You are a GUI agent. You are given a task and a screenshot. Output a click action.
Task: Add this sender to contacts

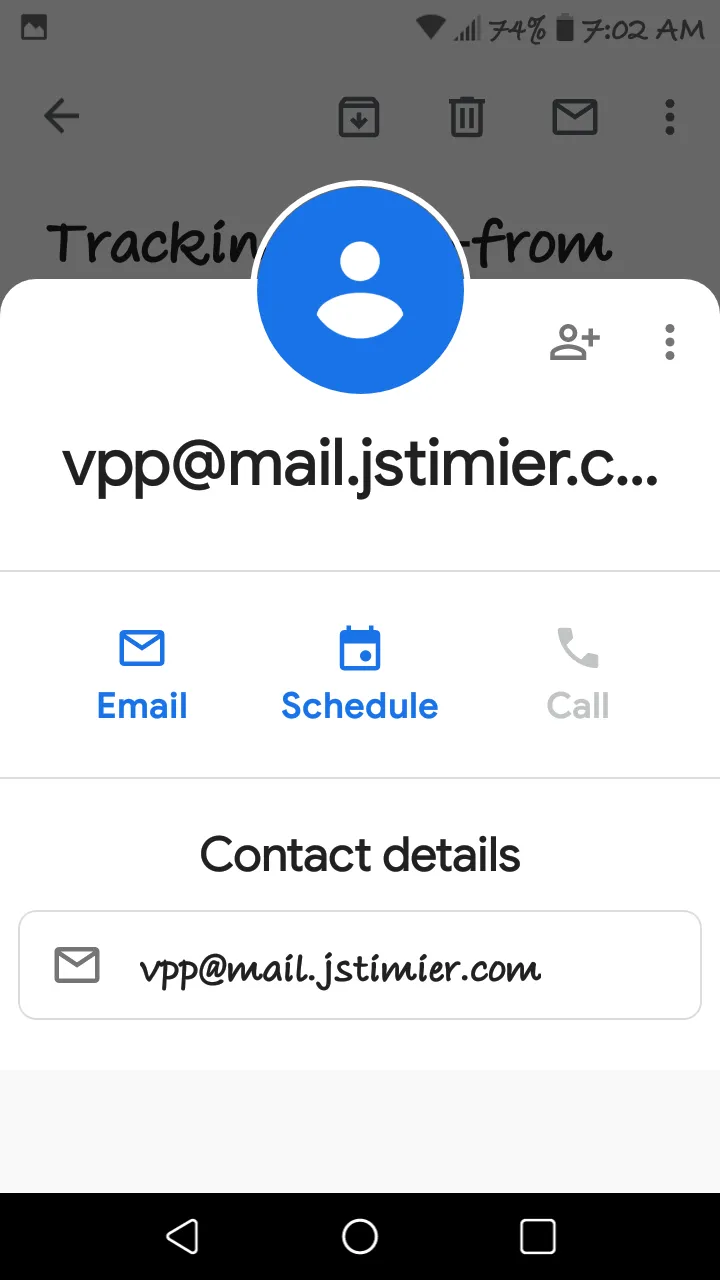point(574,342)
